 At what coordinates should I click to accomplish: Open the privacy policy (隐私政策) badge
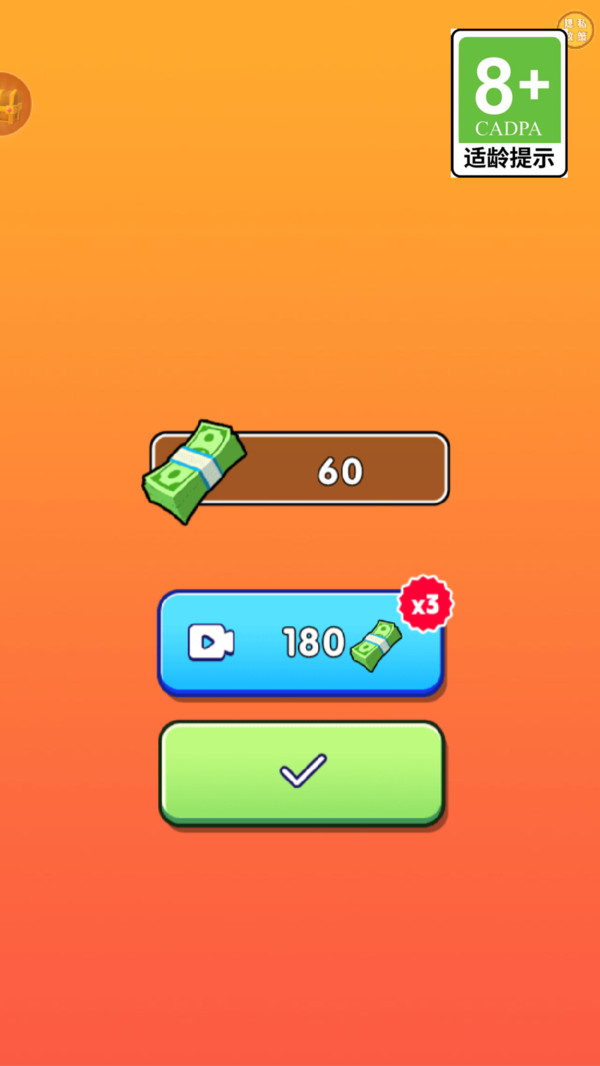tap(574, 28)
